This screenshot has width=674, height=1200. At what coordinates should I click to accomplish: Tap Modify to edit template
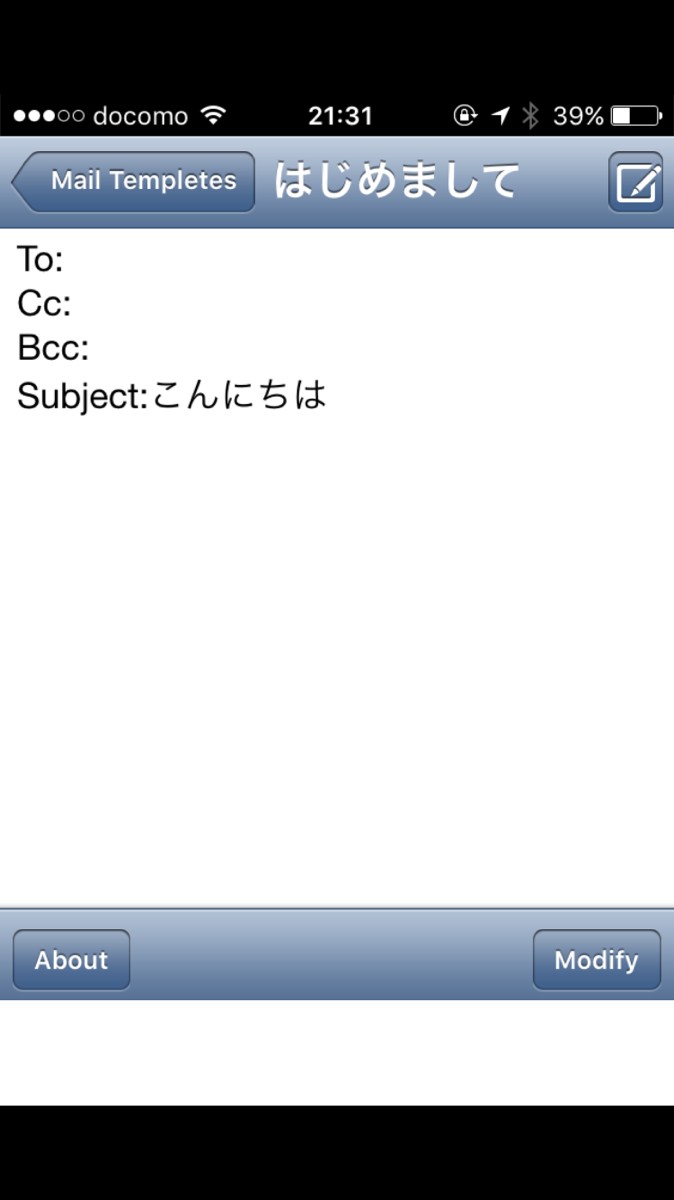(596, 960)
